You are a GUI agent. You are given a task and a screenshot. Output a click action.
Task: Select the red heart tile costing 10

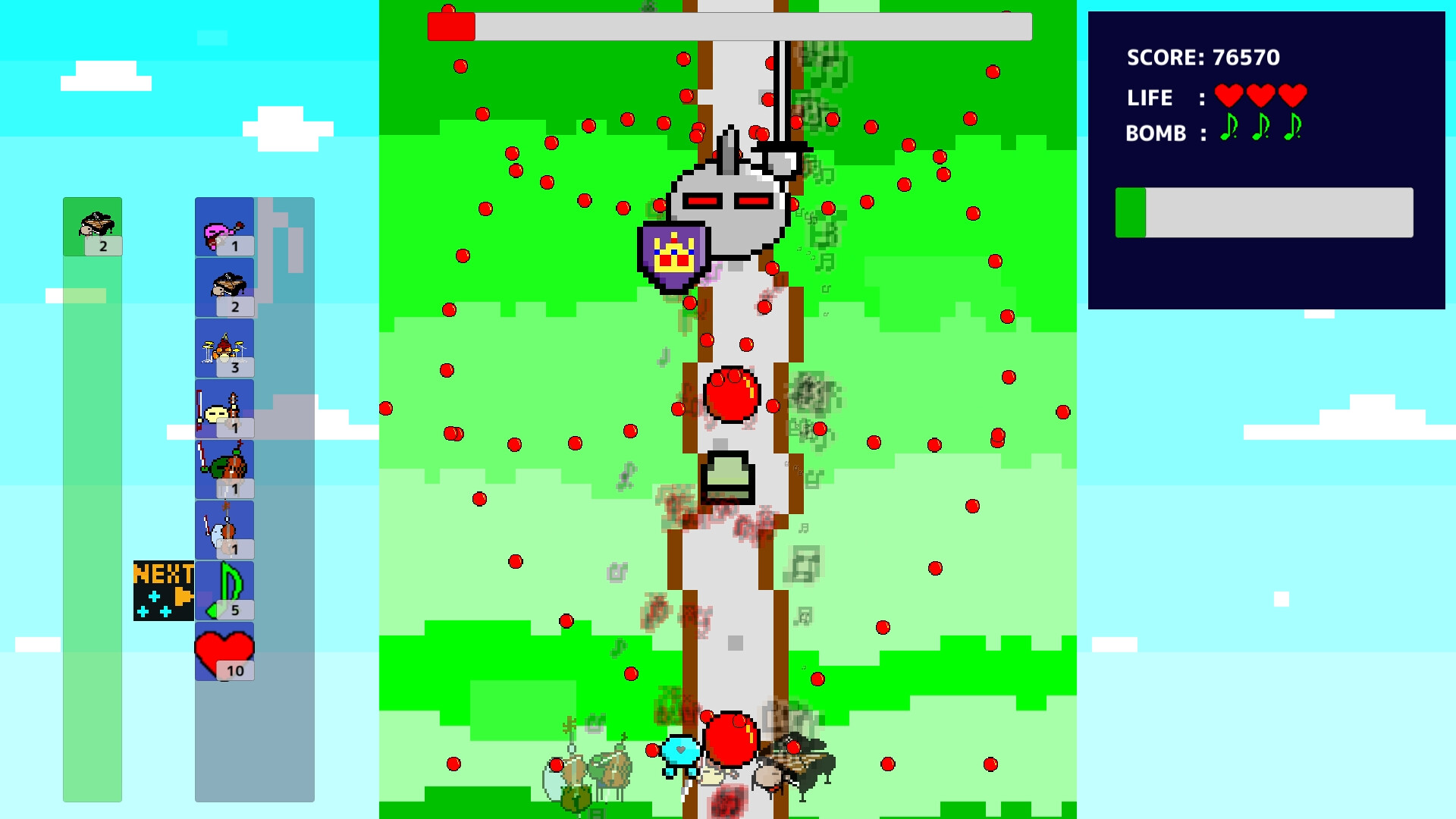[224, 651]
